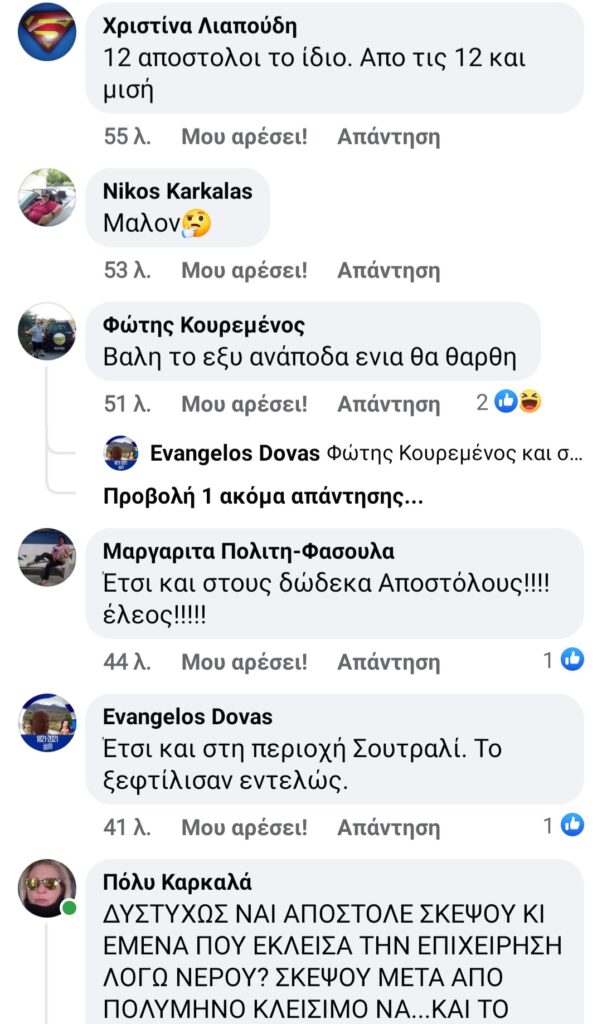Viewport: 602px width, 1024px height.
Task: Reply to Μαργαριτα Πολιτη-Φασουλα's comment
Action: point(388,662)
